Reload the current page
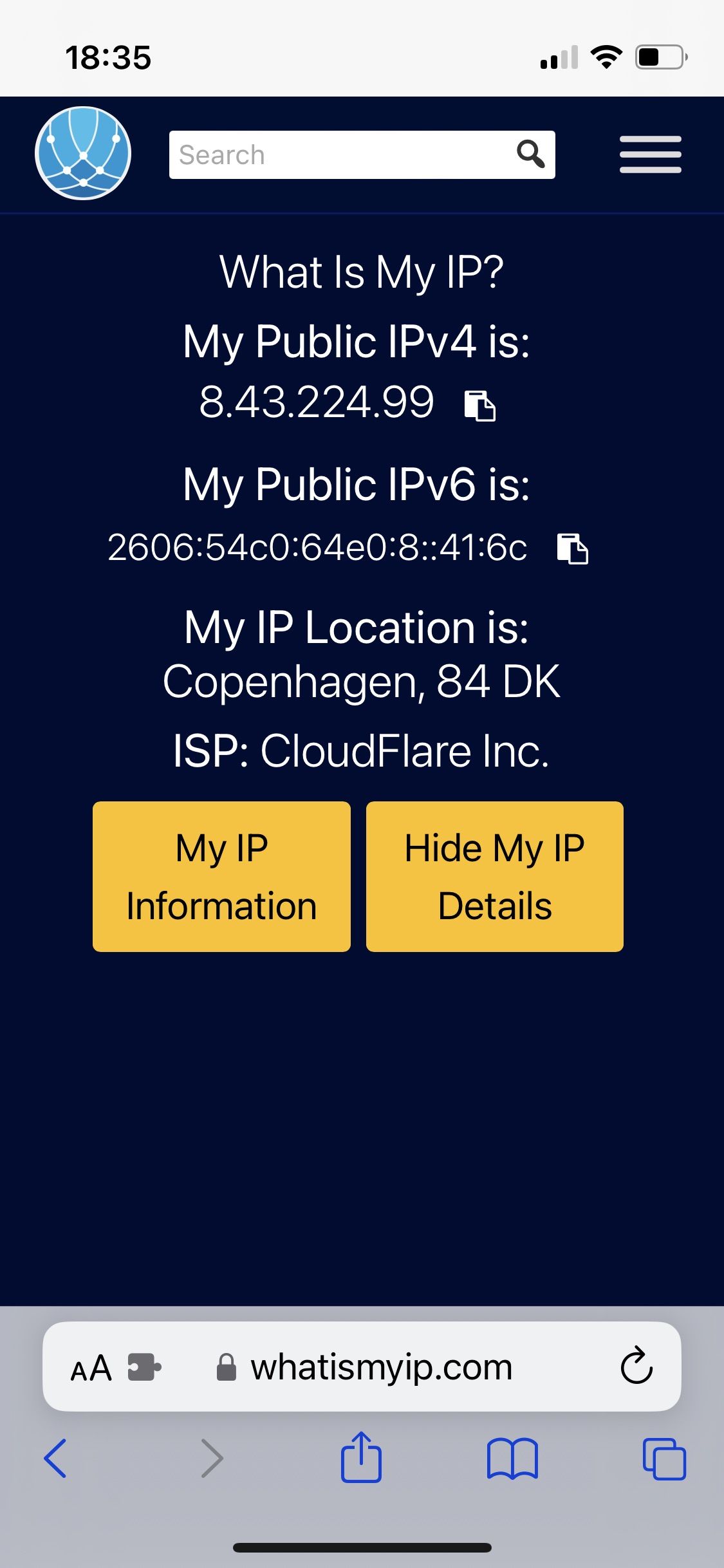The image size is (724, 1568). (x=636, y=1367)
